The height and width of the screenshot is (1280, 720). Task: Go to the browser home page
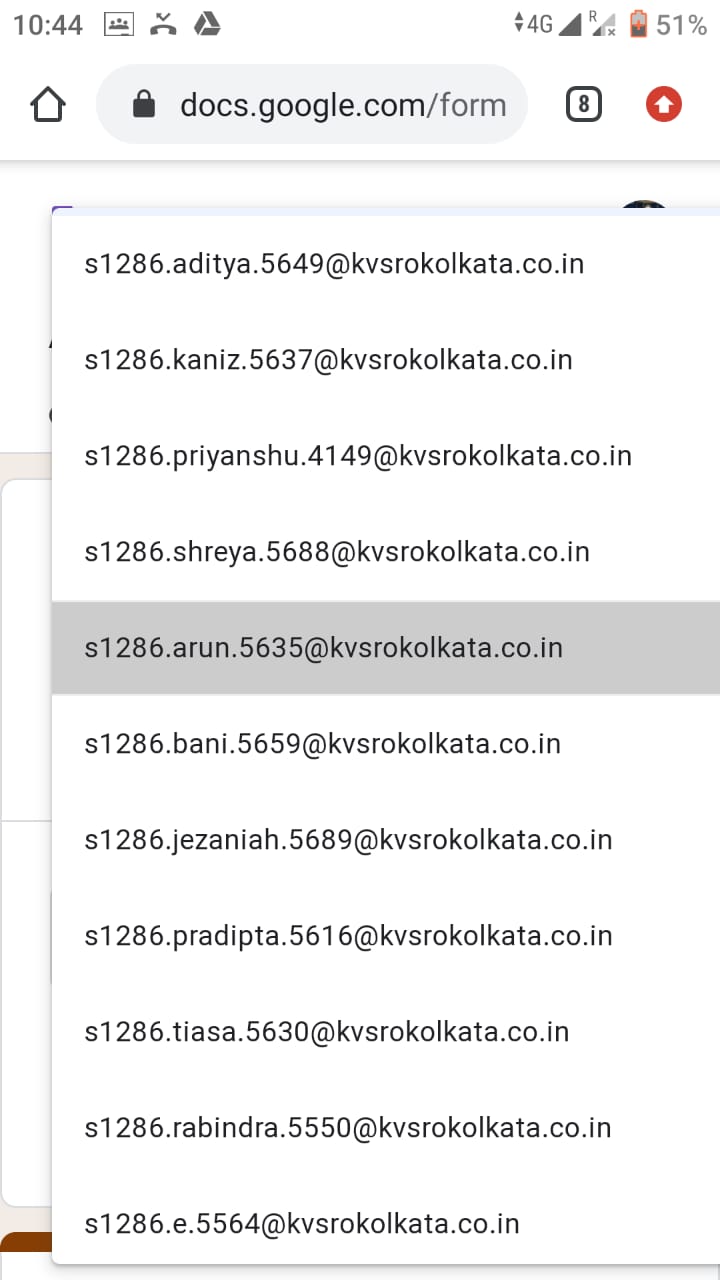pos(48,105)
